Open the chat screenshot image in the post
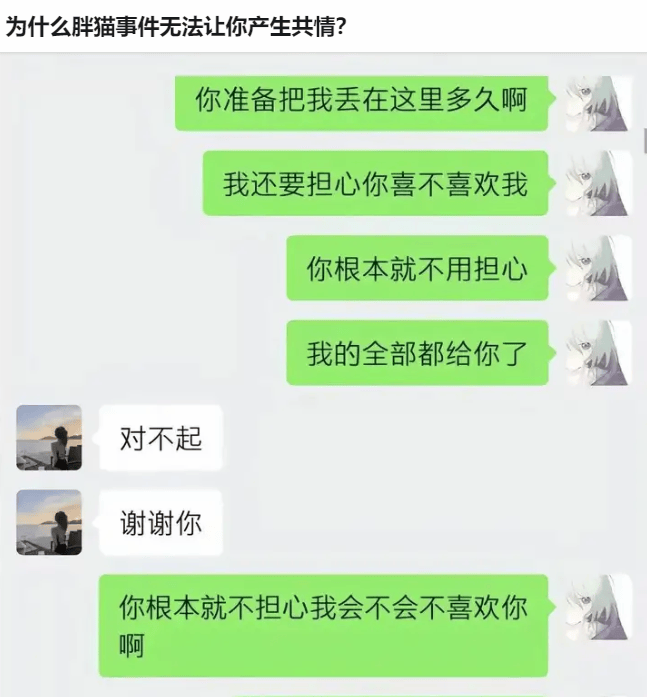The height and width of the screenshot is (697, 647). click(323, 380)
